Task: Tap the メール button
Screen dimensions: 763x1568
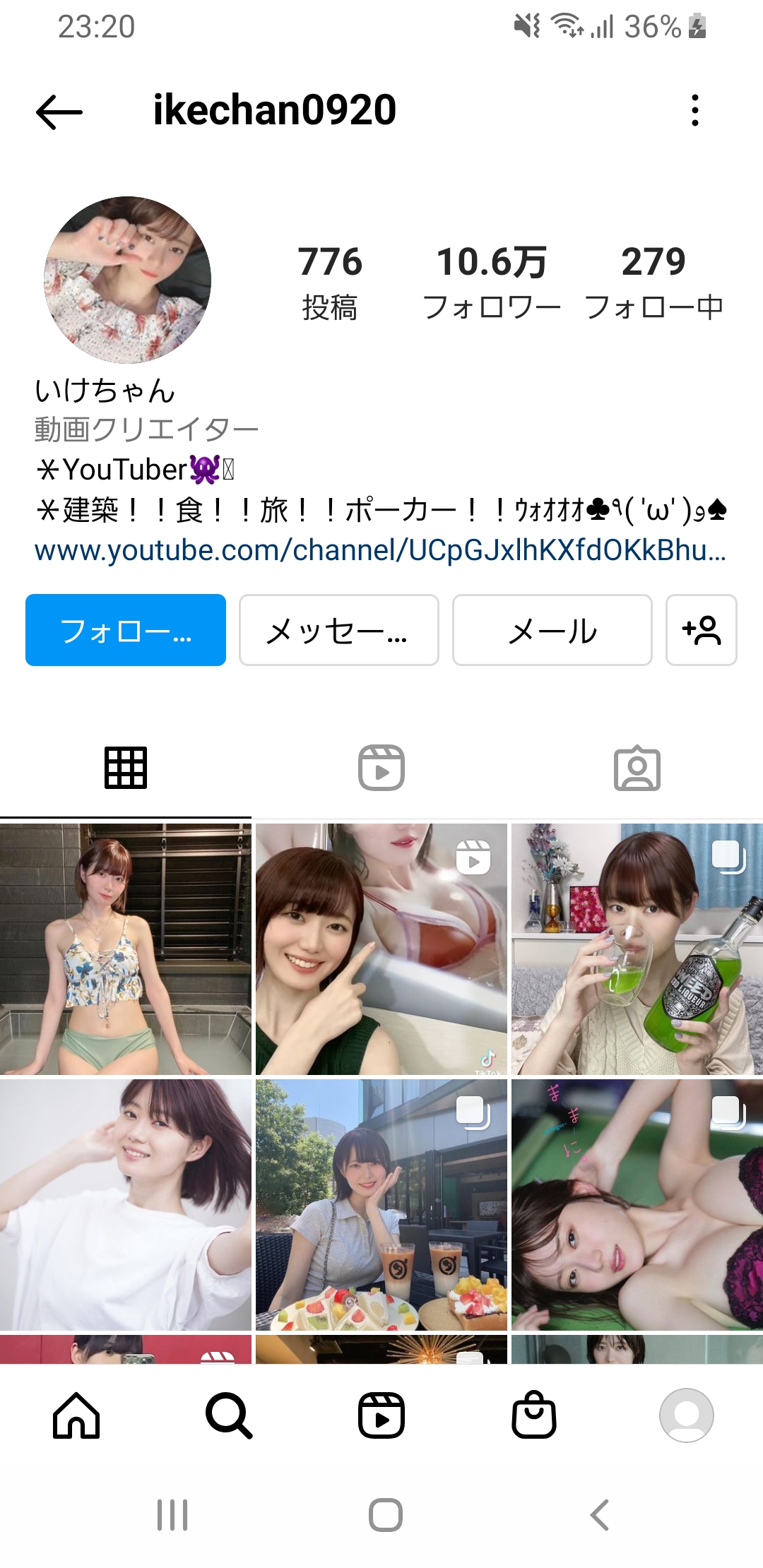Action: [552, 630]
